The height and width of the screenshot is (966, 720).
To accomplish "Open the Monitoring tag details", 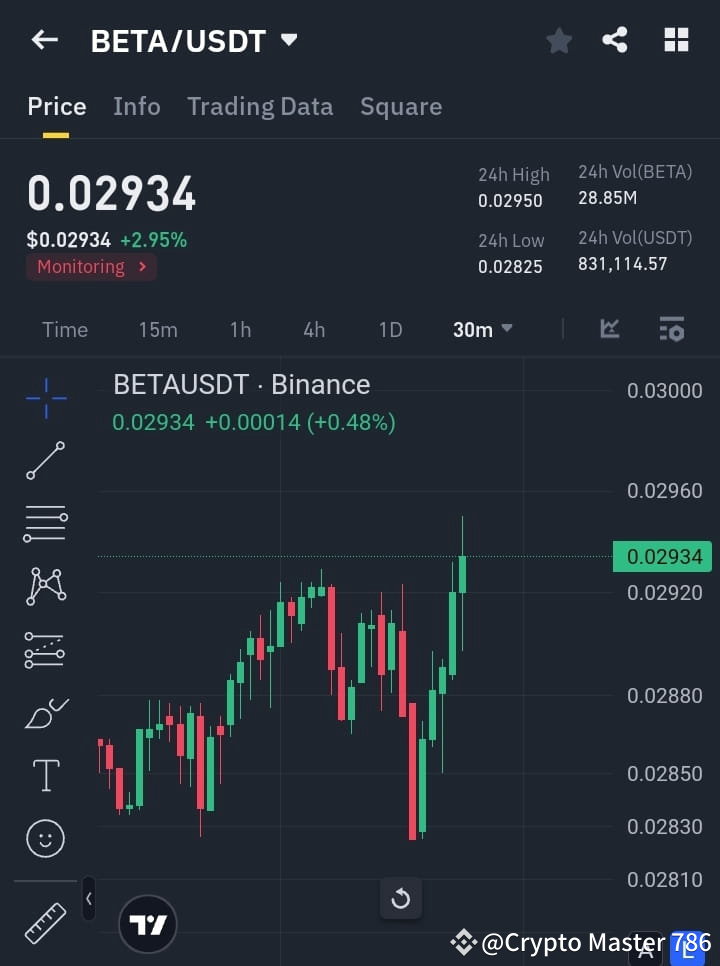I will pos(91,266).
